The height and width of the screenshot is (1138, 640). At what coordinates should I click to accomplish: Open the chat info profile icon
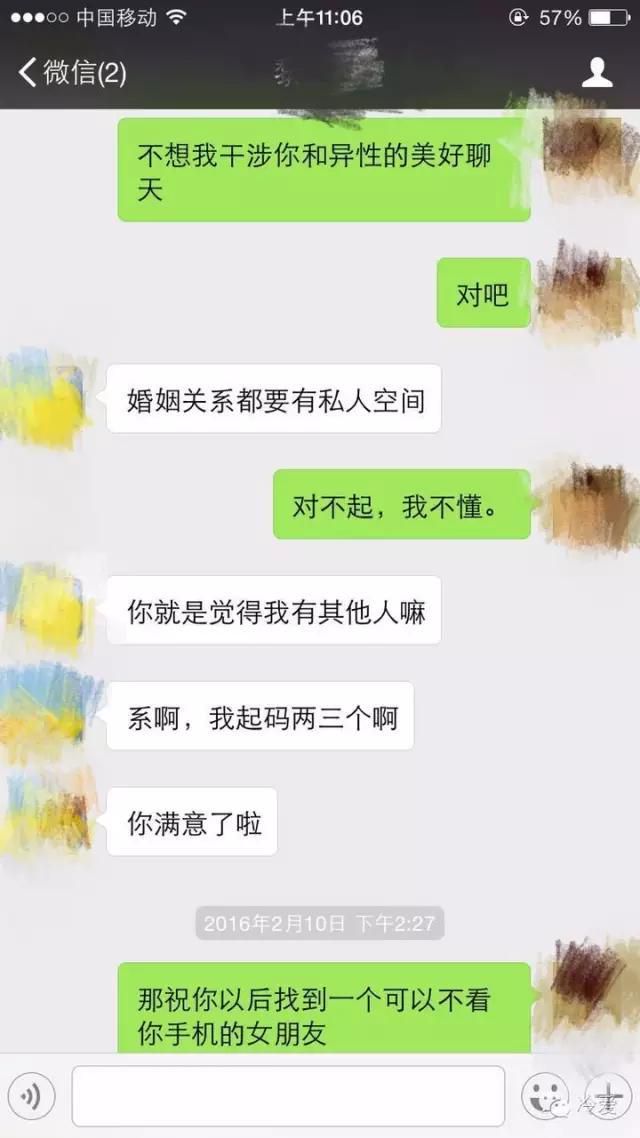[597, 73]
